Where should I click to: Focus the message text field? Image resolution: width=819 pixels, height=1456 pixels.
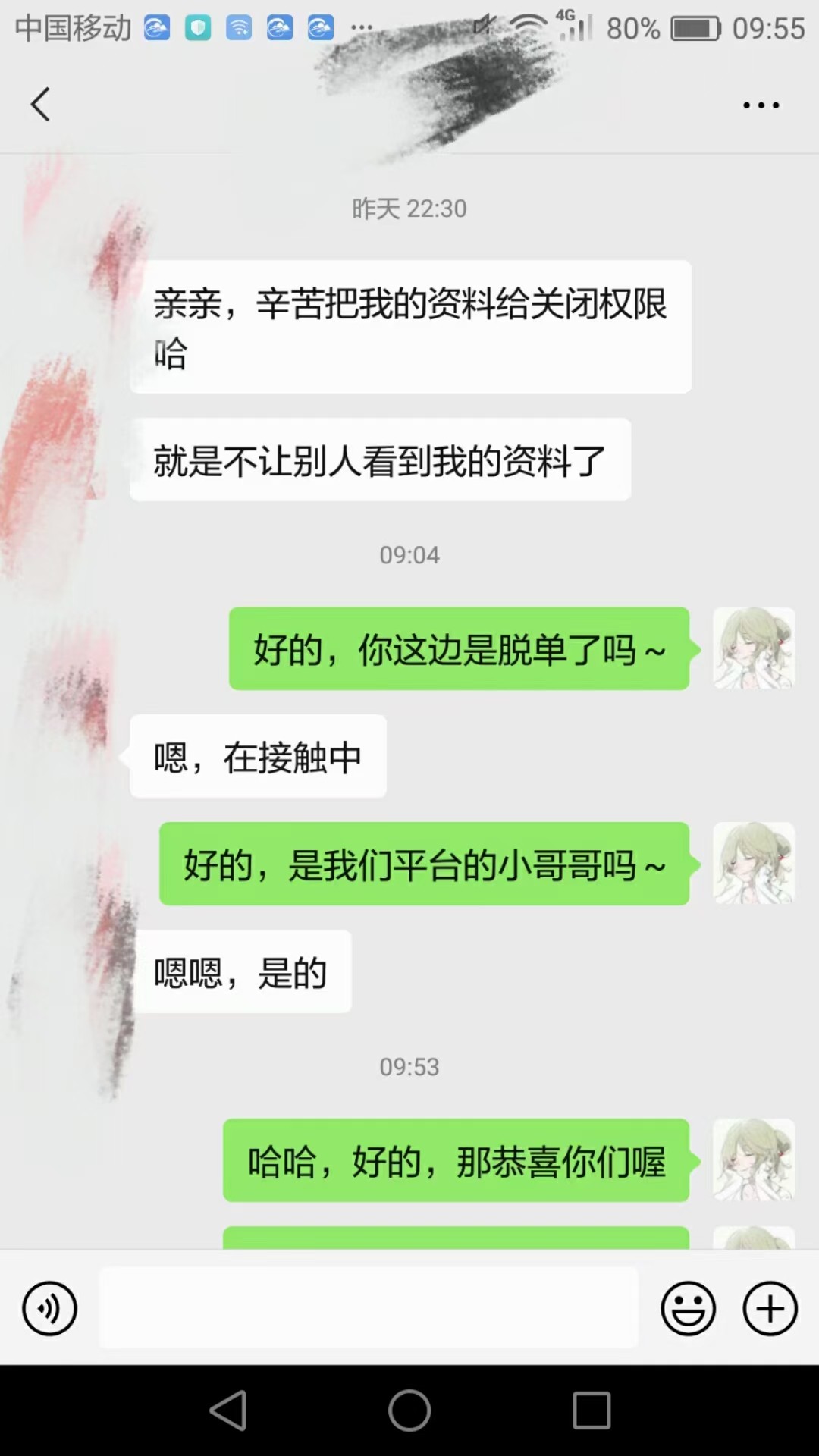[368, 1308]
